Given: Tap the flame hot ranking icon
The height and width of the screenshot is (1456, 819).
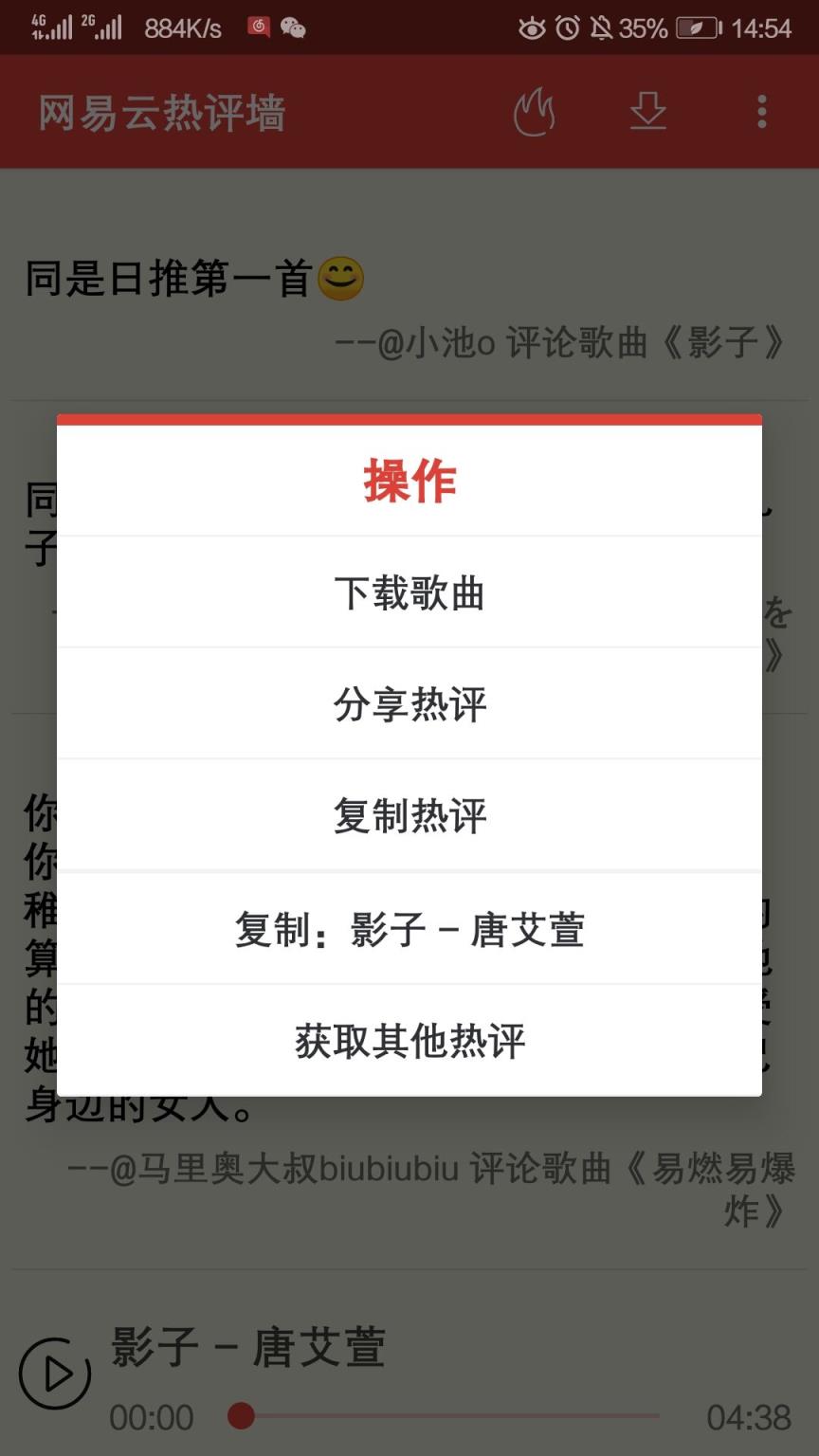Looking at the screenshot, I should [533, 111].
